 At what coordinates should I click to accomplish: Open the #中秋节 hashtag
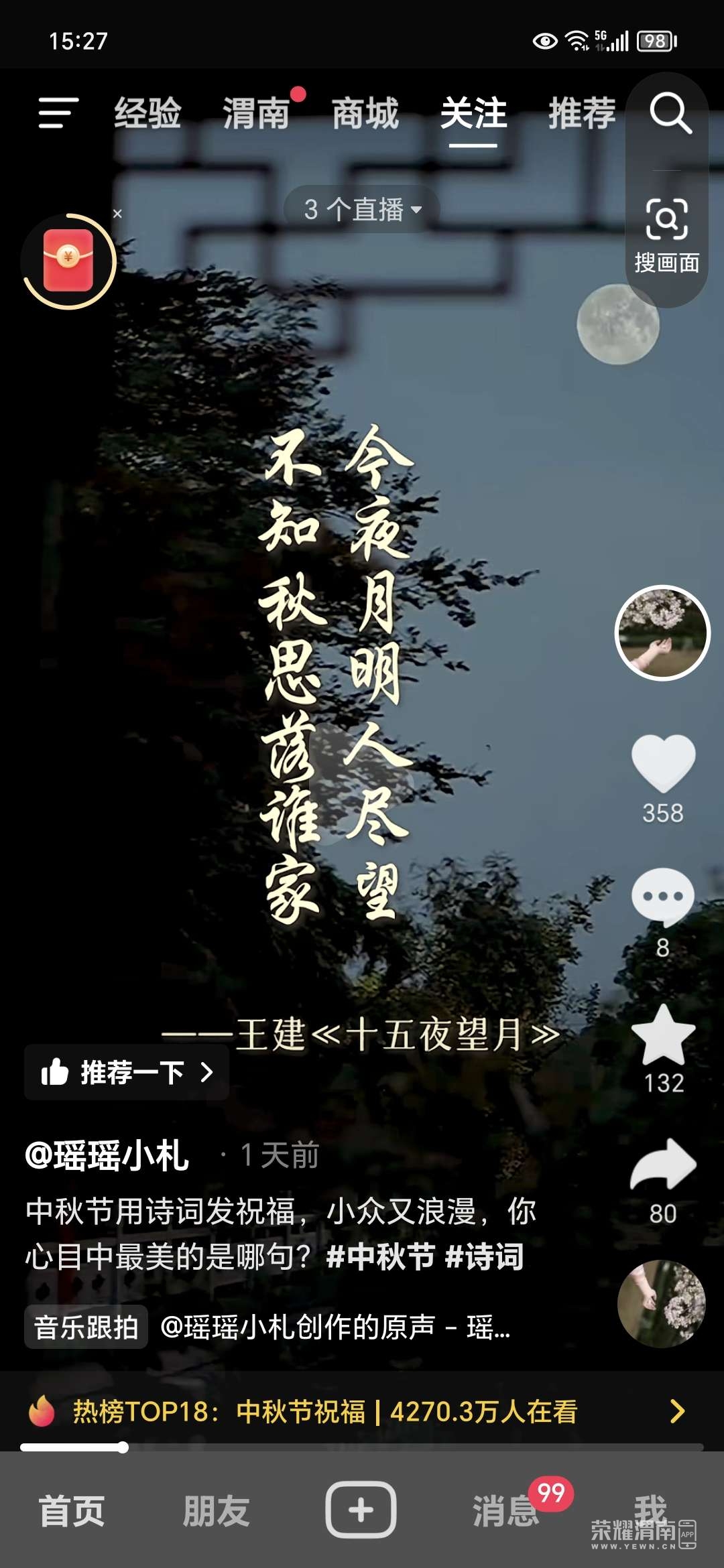380,1256
